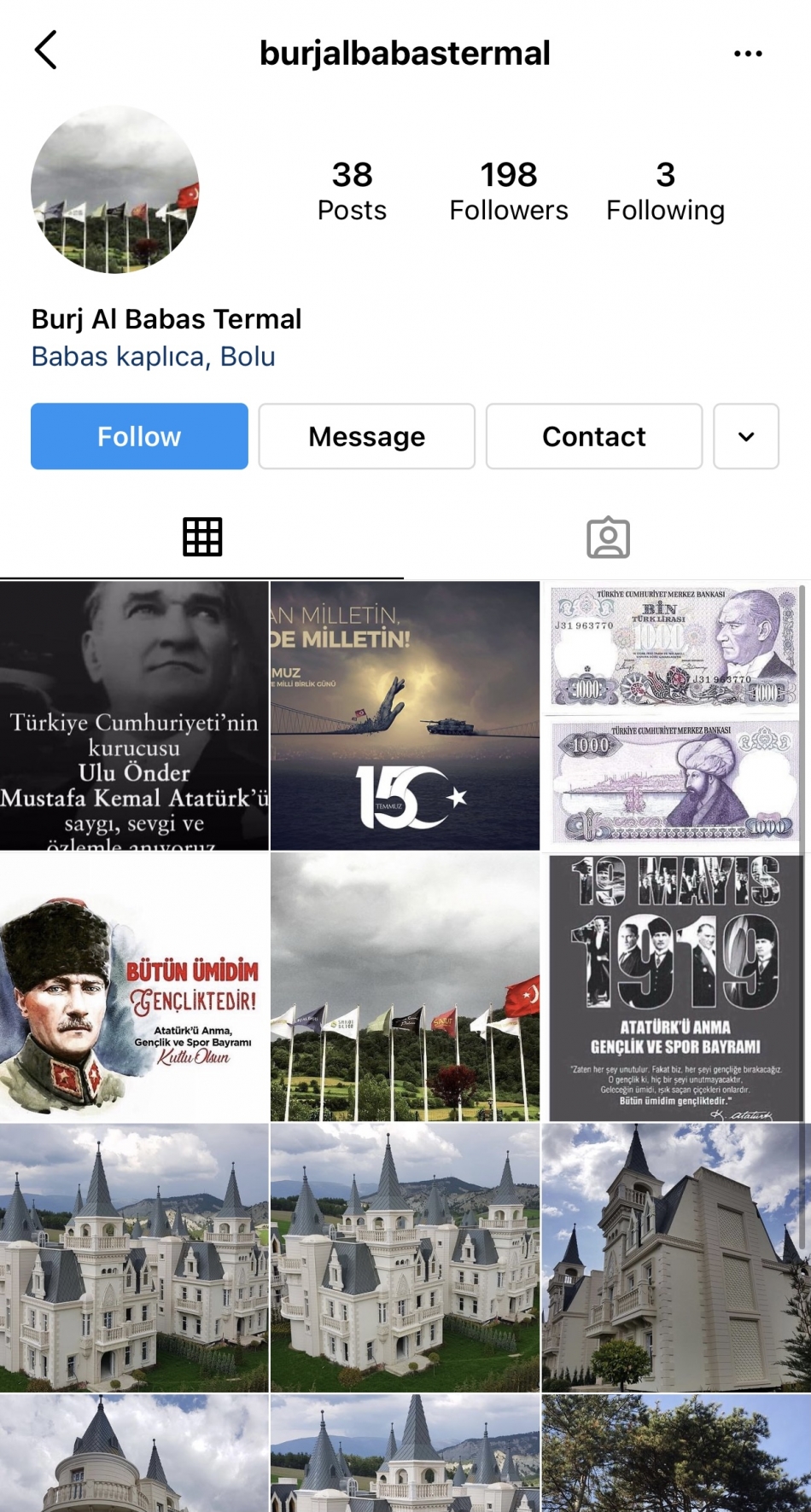The image size is (811, 1512).
Task: Message this profile
Action: (366, 436)
